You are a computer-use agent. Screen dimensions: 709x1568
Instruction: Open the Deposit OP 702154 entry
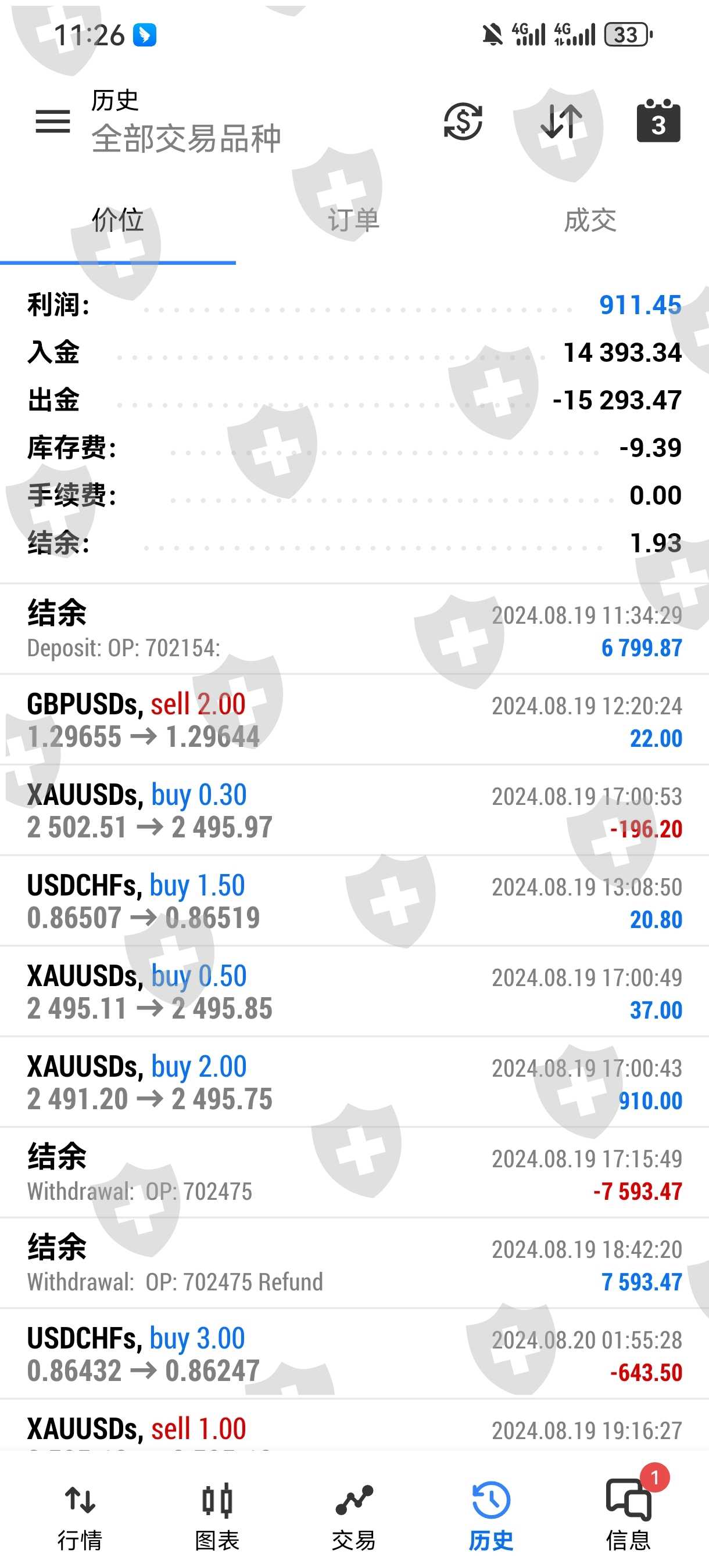click(x=353, y=630)
